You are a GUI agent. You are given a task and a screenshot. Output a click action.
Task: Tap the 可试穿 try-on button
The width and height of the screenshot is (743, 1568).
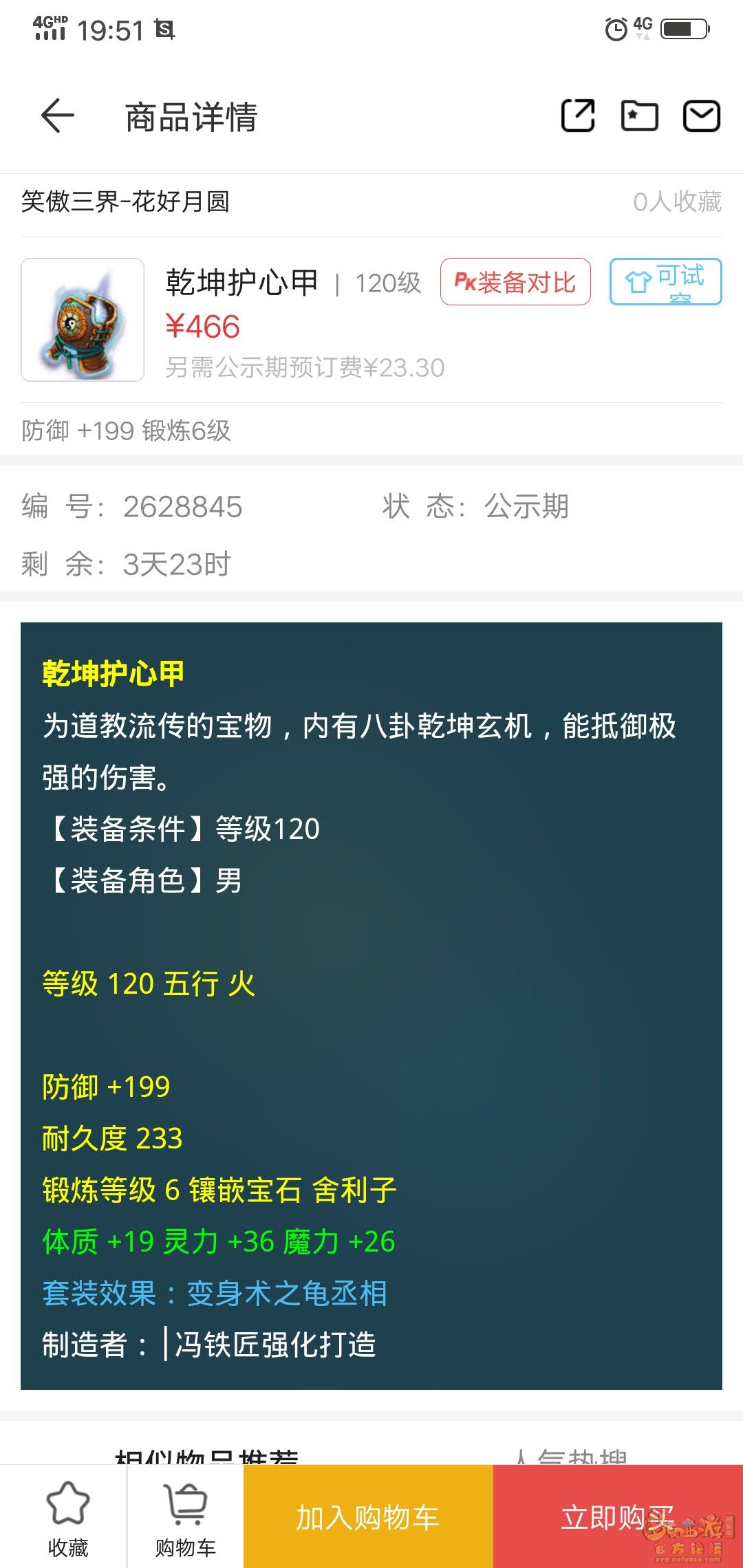coord(665,281)
